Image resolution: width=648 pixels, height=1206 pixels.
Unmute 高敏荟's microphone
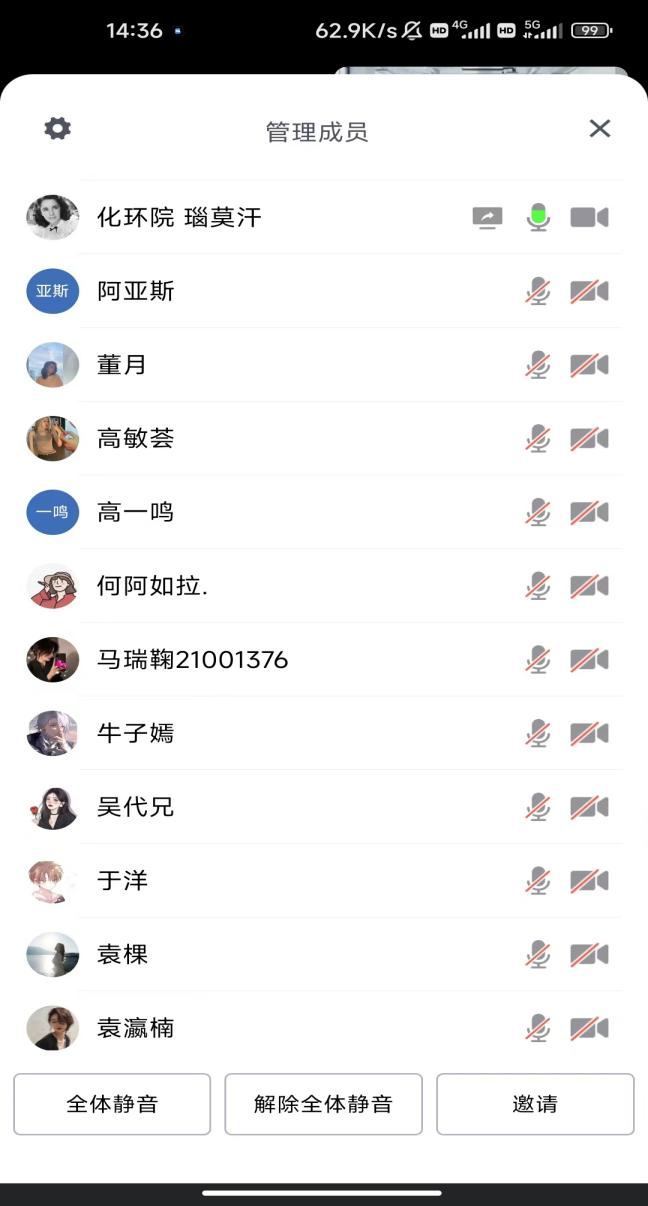(538, 438)
